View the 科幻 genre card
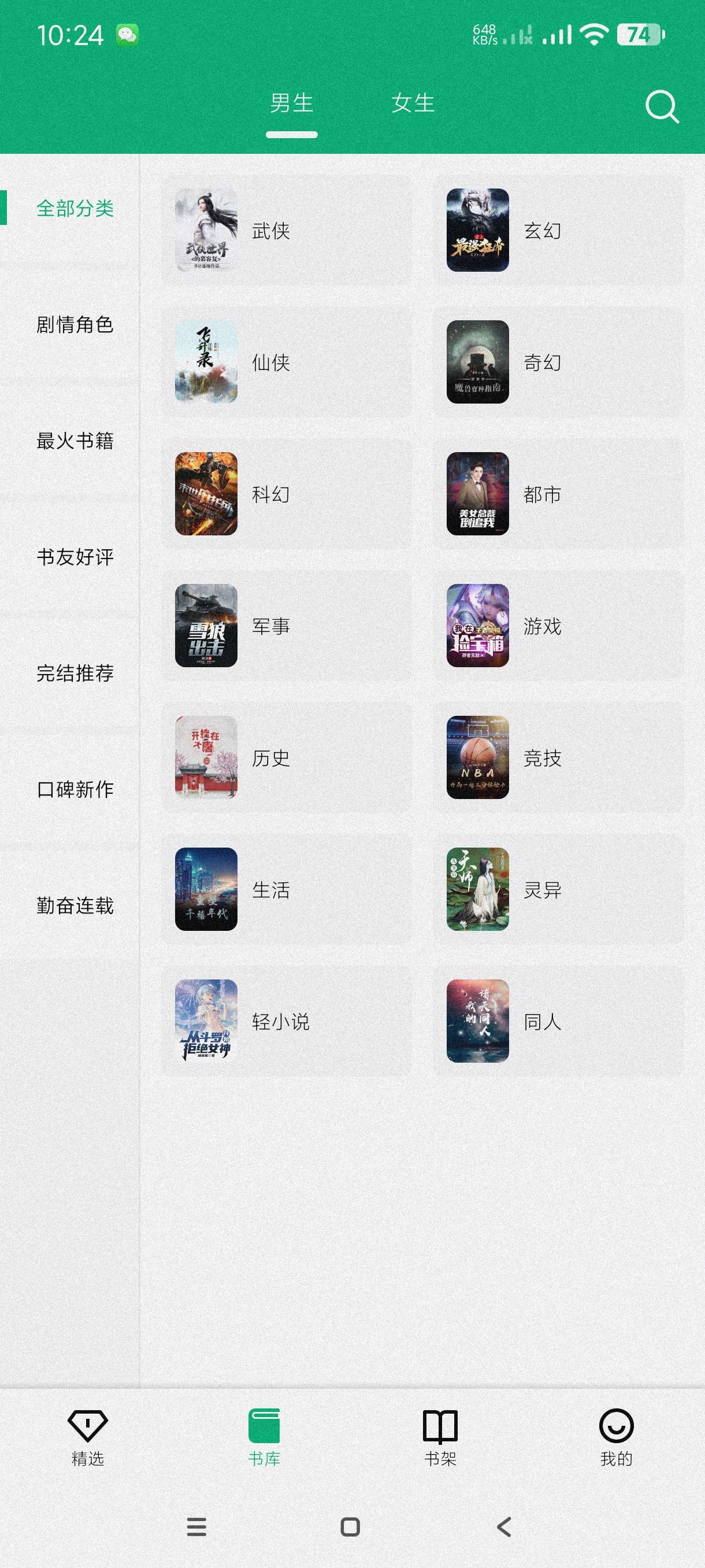This screenshot has width=705, height=1568. (x=287, y=494)
